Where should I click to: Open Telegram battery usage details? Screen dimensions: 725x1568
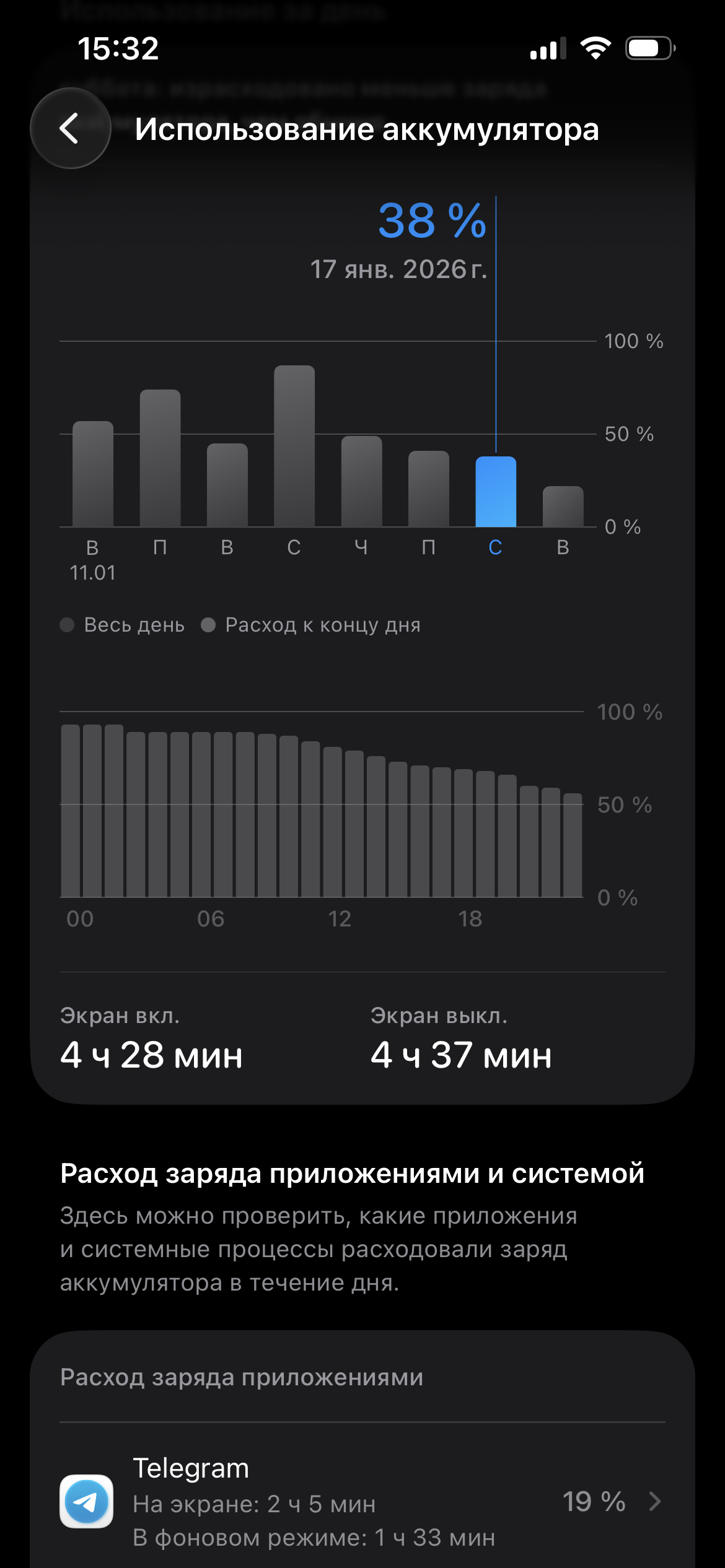click(x=362, y=1501)
